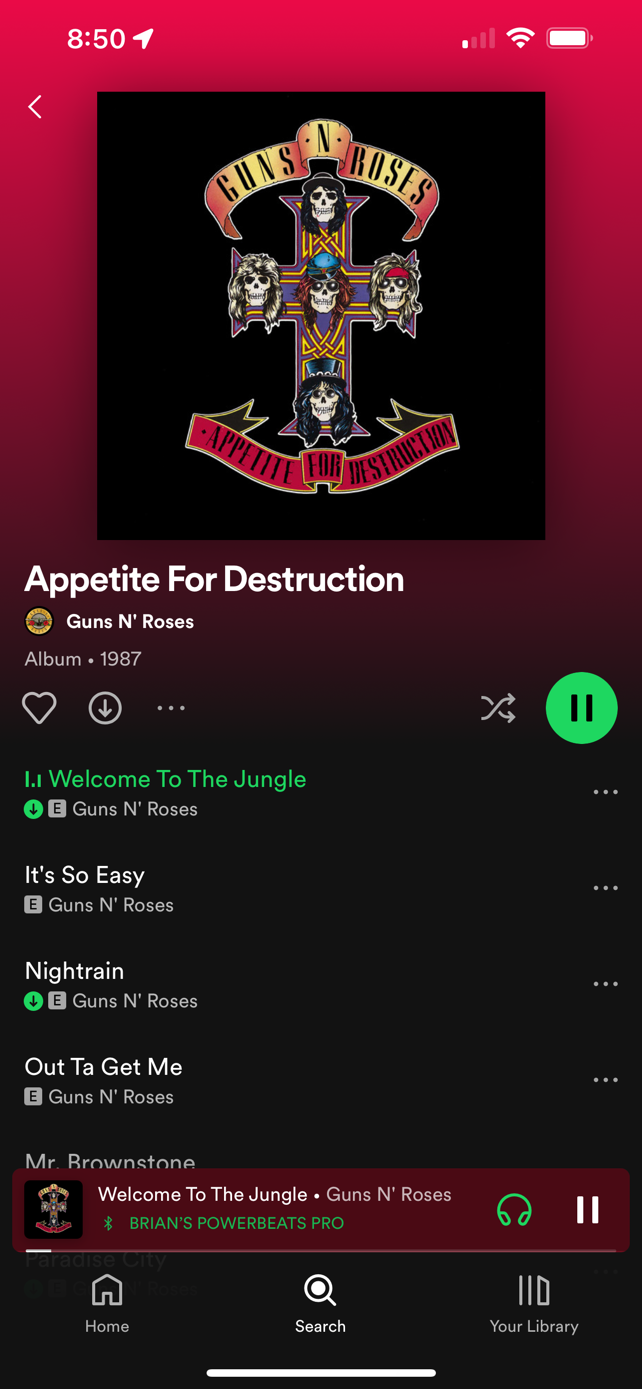Screen dimensions: 642x1389
Task: Switch to the Home tab
Action: pos(107,1304)
